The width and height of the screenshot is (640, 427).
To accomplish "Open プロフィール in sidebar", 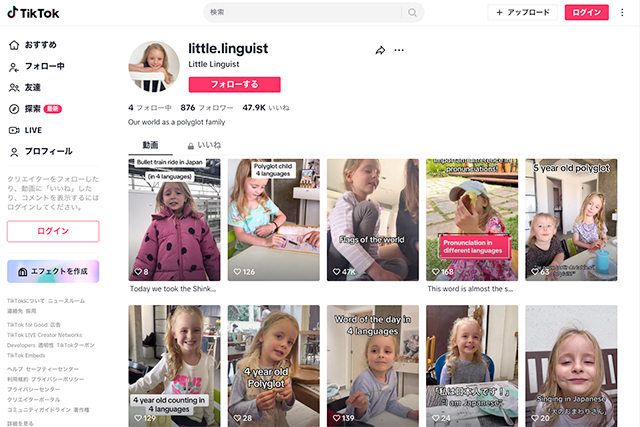I will pyautogui.click(x=46, y=151).
